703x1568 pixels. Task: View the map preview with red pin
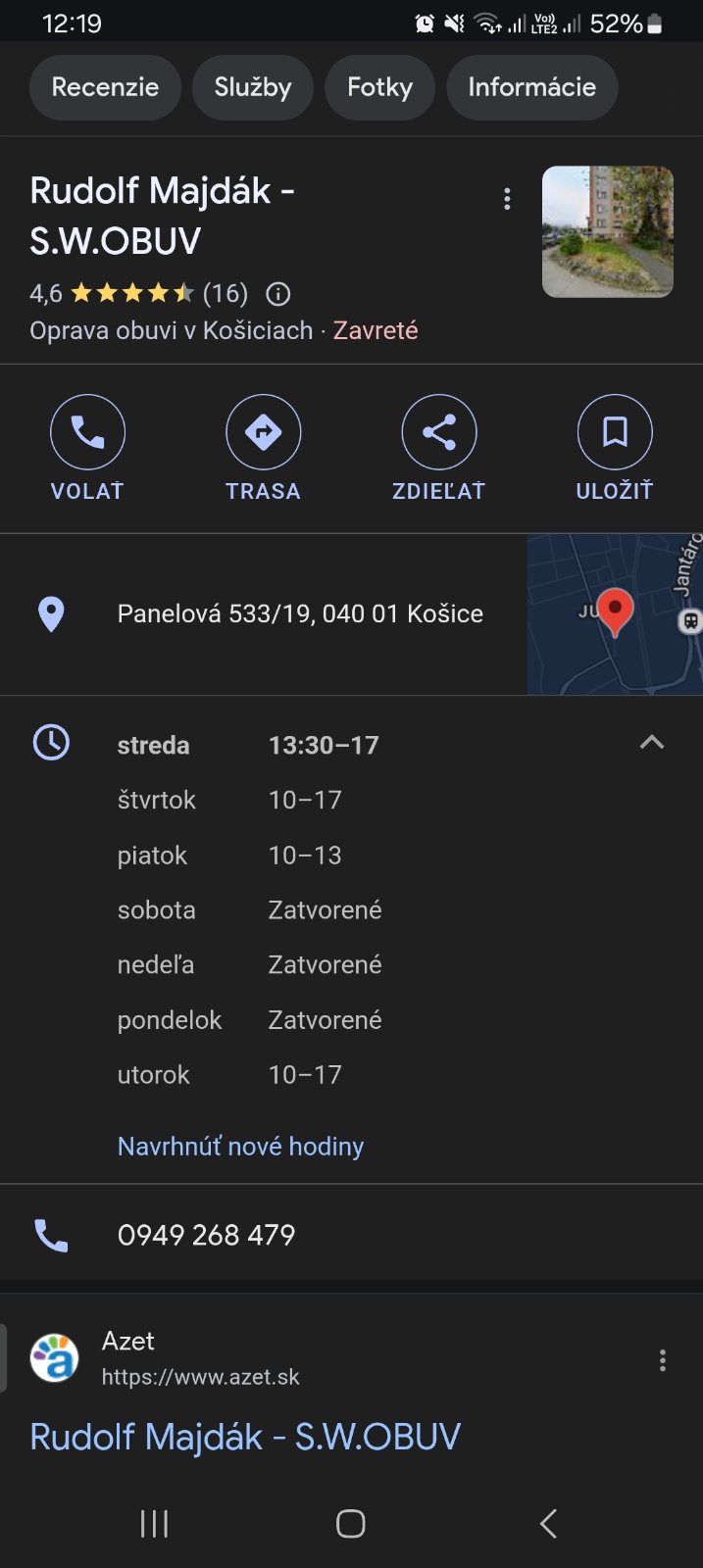pos(615,614)
